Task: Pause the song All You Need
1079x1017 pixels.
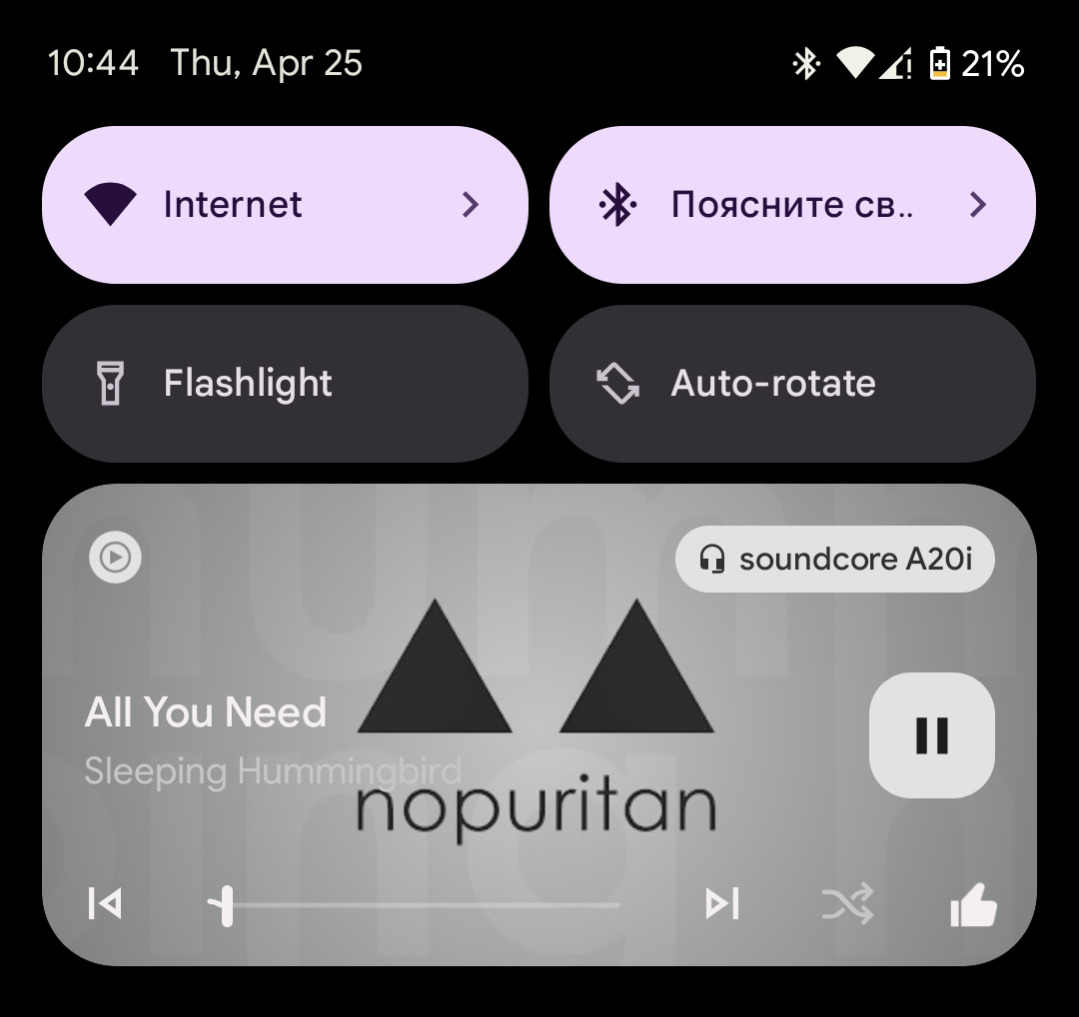Action: tap(931, 736)
